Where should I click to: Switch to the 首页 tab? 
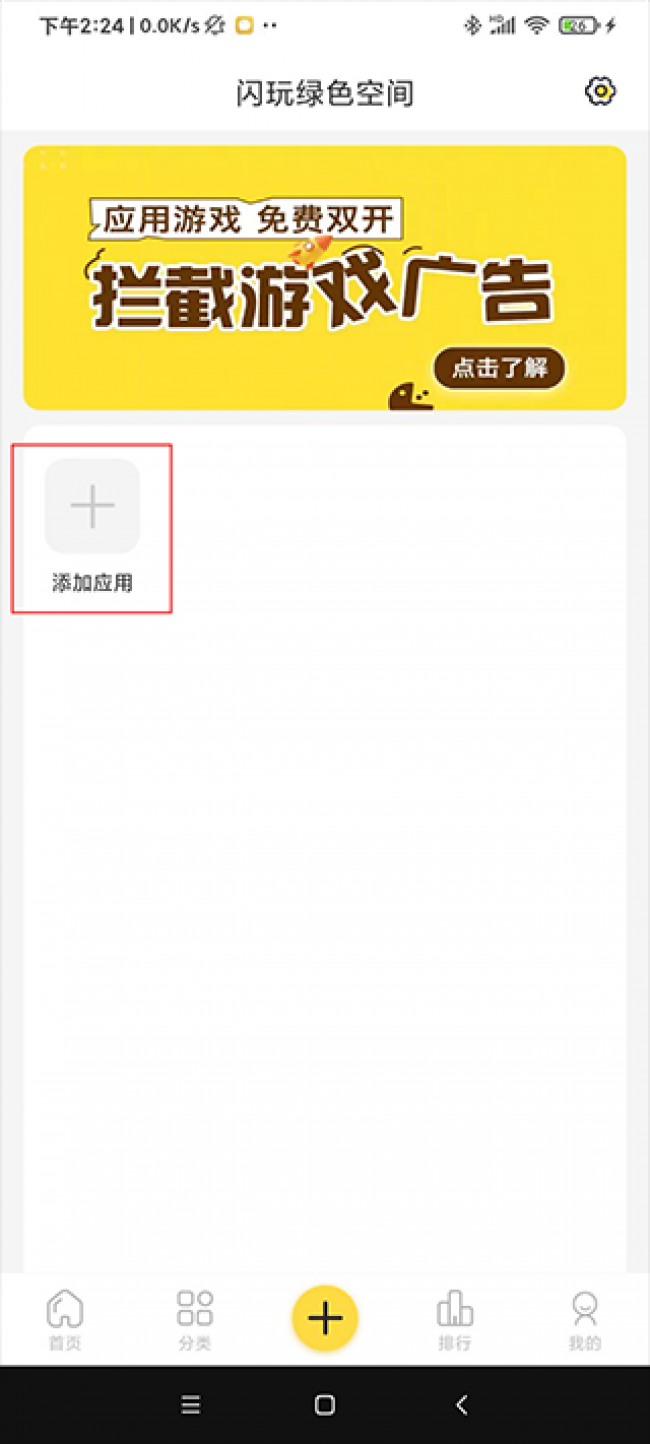click(x=65, y=1320)
